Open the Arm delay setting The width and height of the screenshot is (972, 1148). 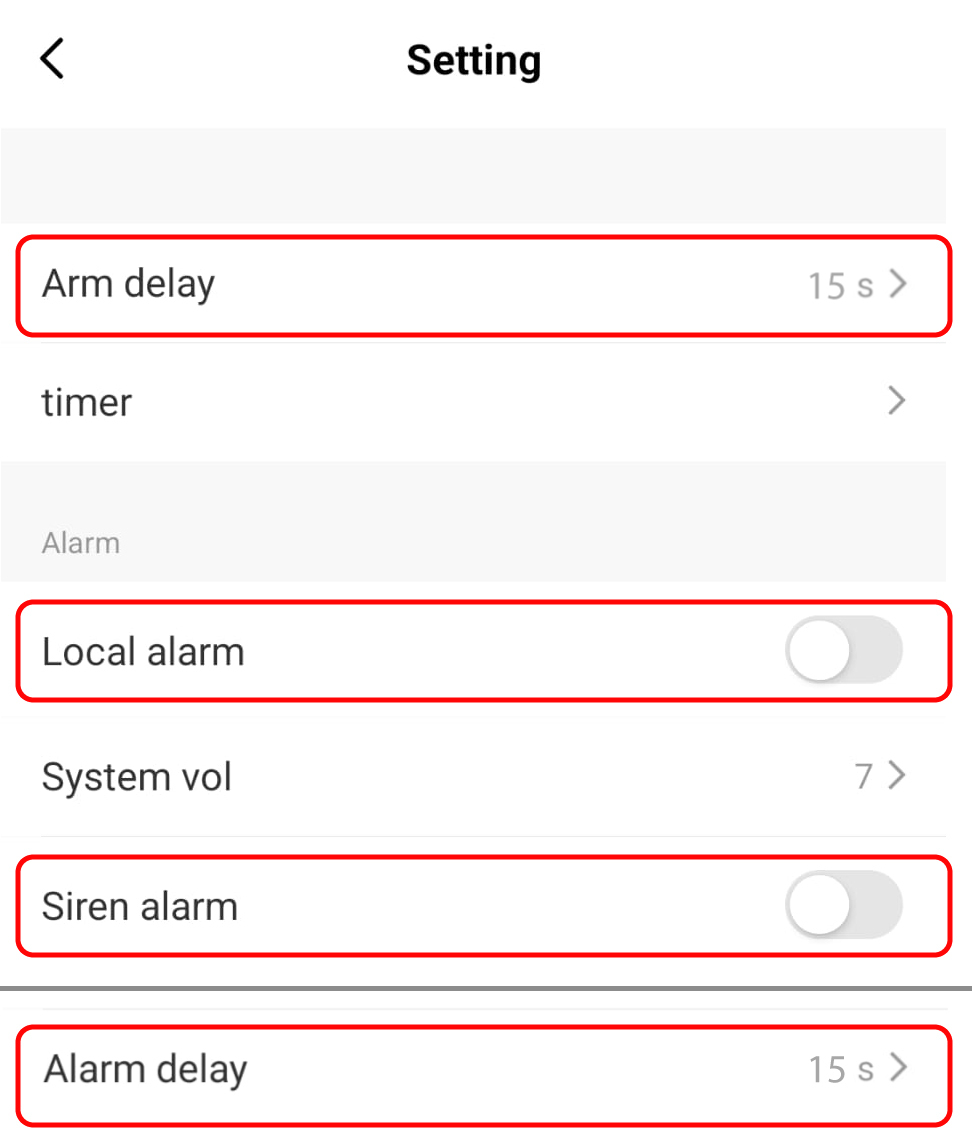pos(484,286)
